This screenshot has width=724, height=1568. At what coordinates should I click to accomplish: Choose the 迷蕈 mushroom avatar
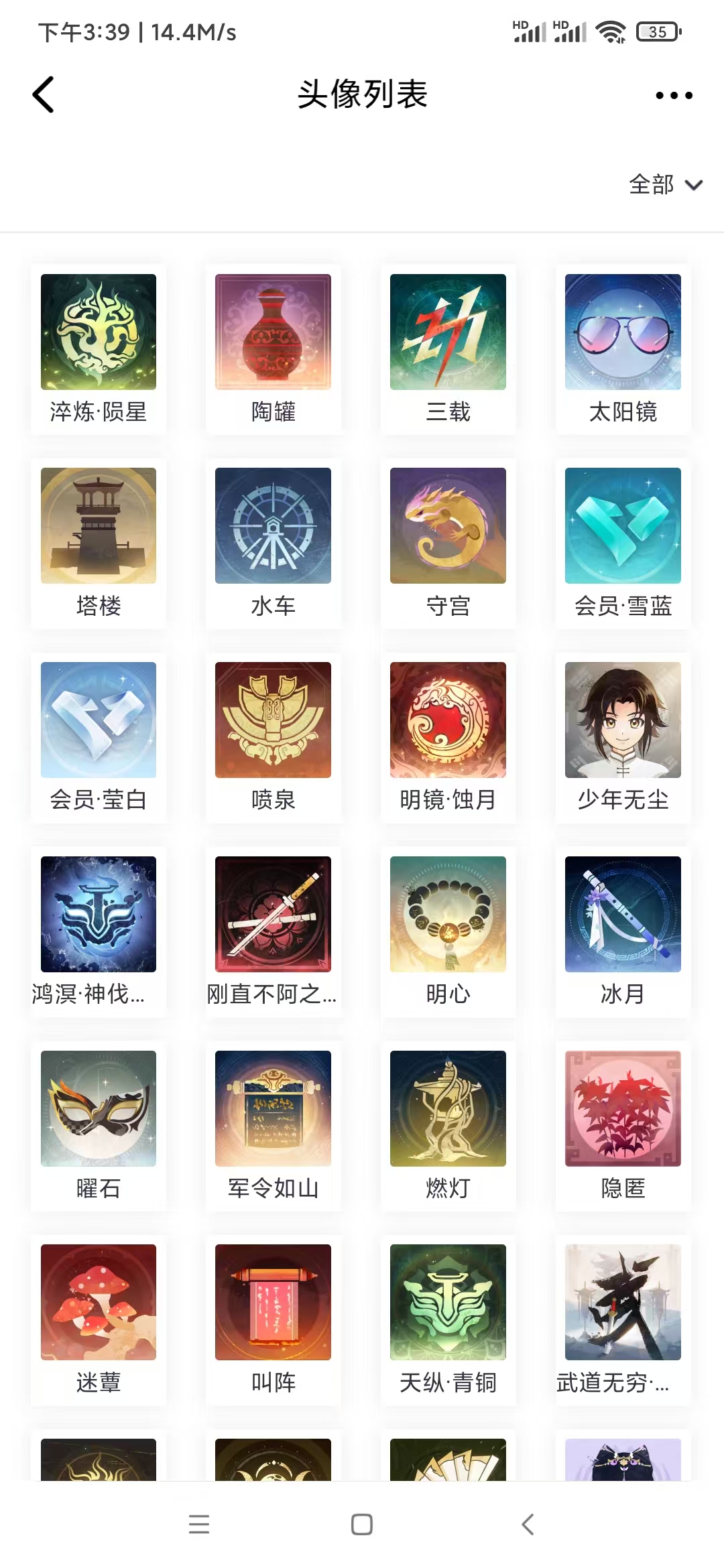pyautogui.click(x=99, y=1303)
